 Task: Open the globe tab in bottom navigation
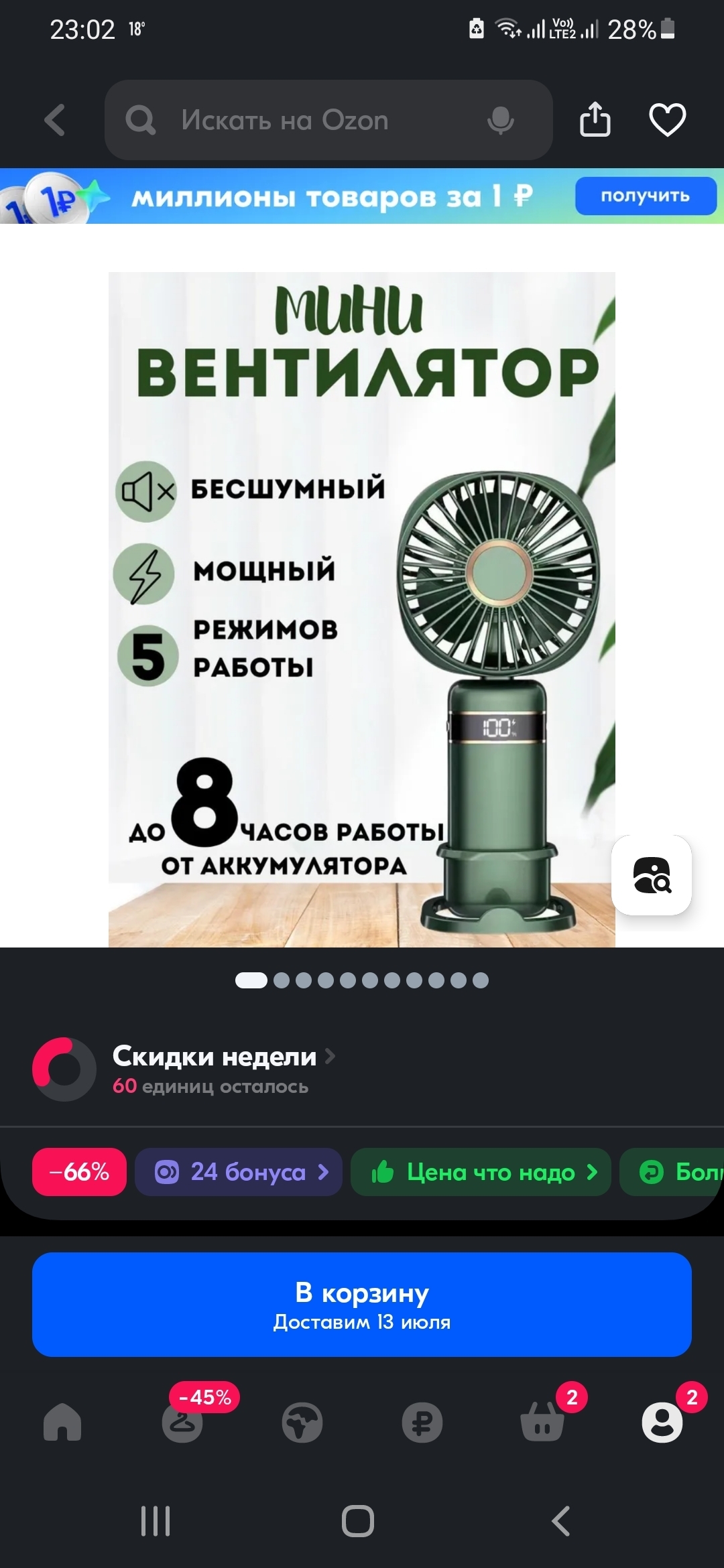(302, 1422)
